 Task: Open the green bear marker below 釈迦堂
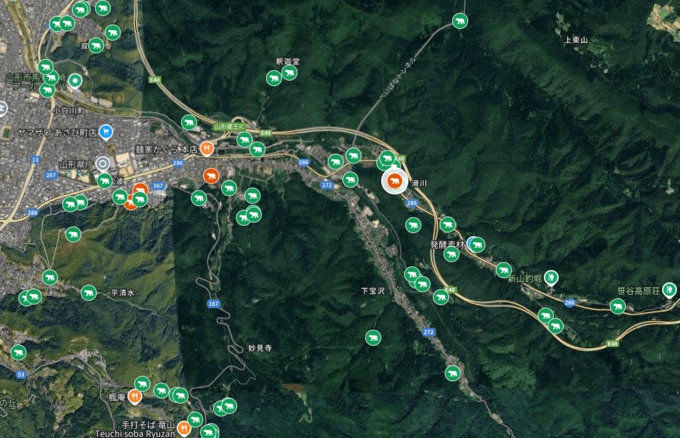(x=273, y=79)
